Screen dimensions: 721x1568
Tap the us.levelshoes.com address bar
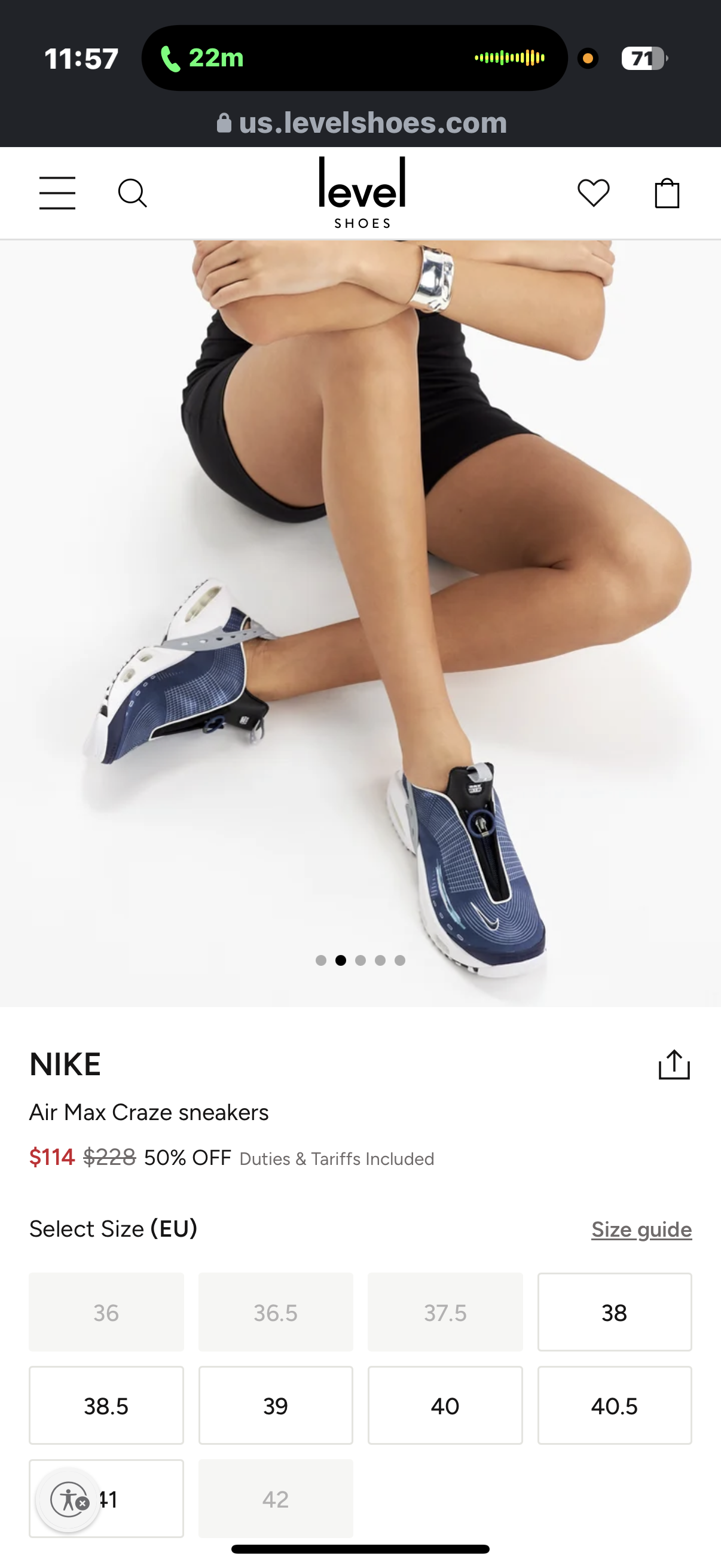point(362,123)
